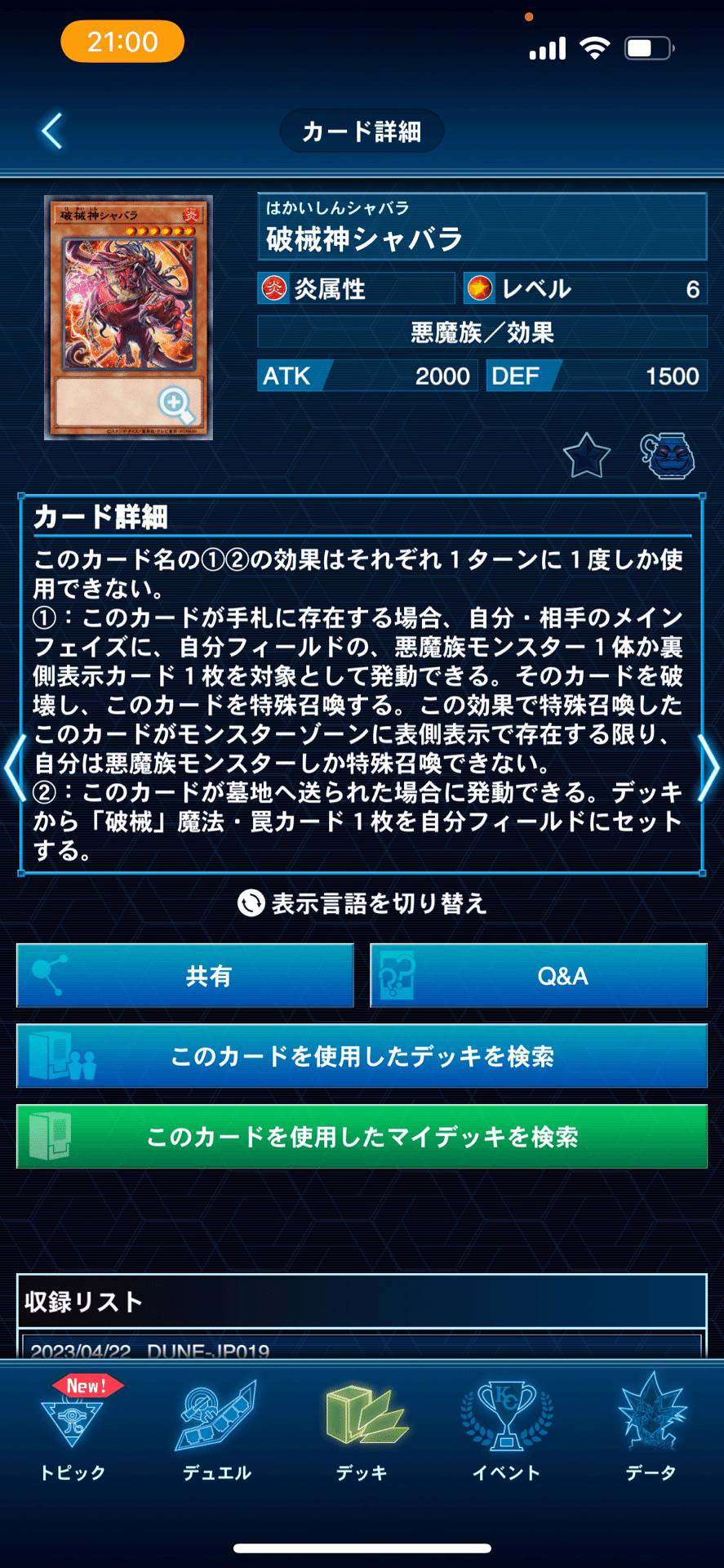The height and width of the screenshot is (1568, 724).
Task: Tap the back arrow to leave card details
Action: click(51, 130)
